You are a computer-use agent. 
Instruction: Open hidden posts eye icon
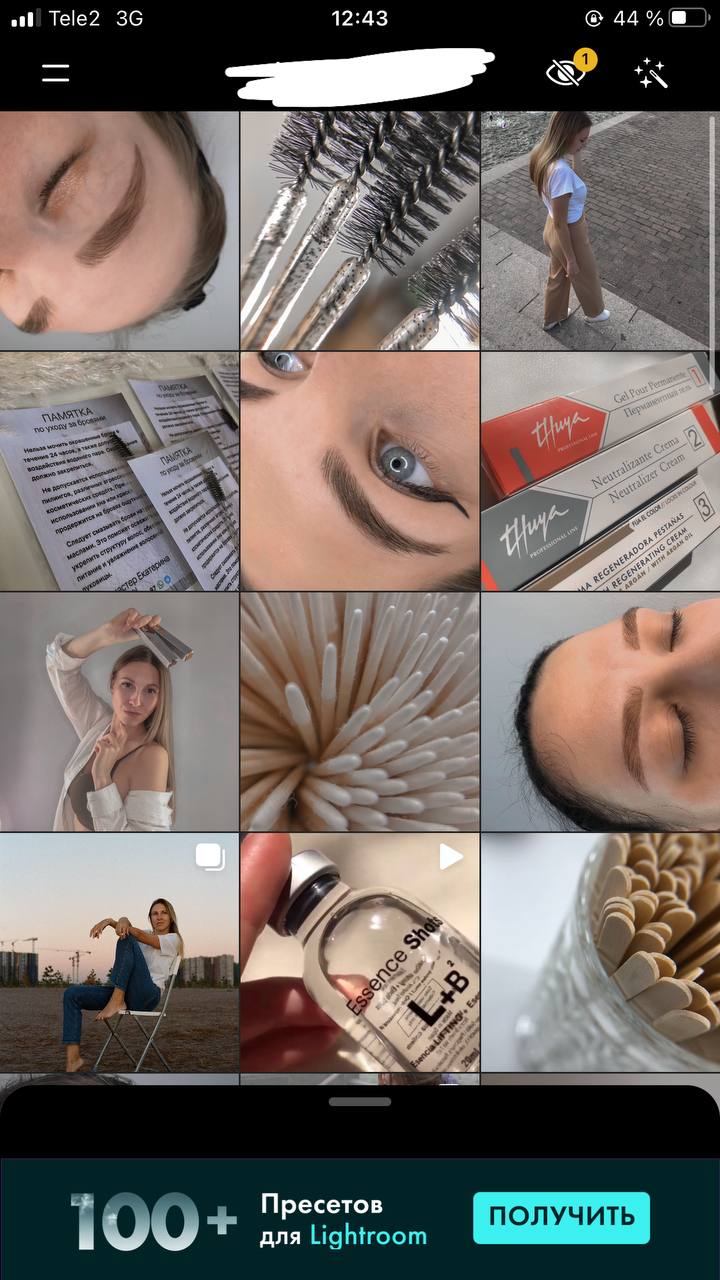(568, 71)
